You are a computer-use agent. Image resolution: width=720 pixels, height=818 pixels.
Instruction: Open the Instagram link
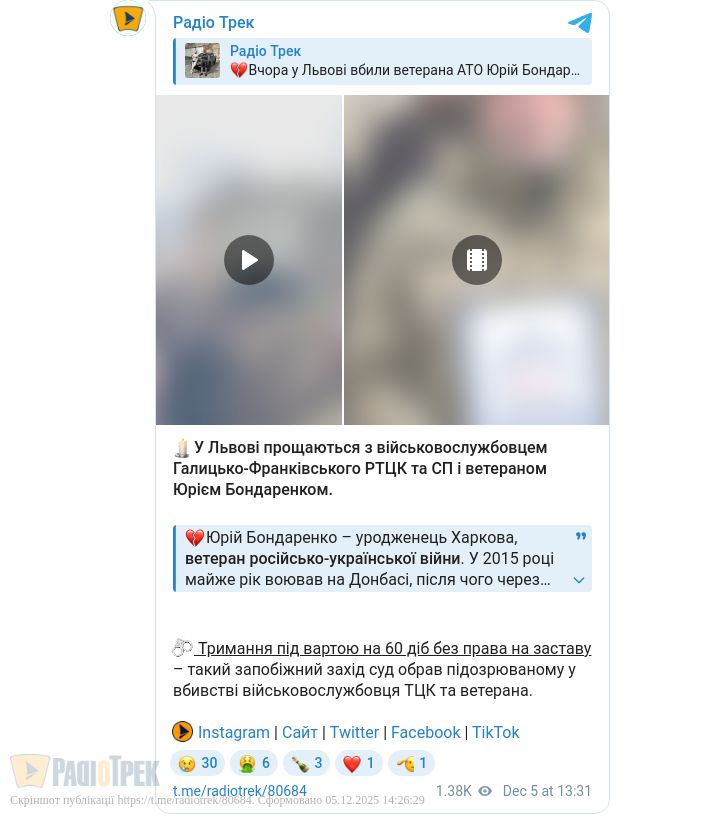click(x=233, y=732)
